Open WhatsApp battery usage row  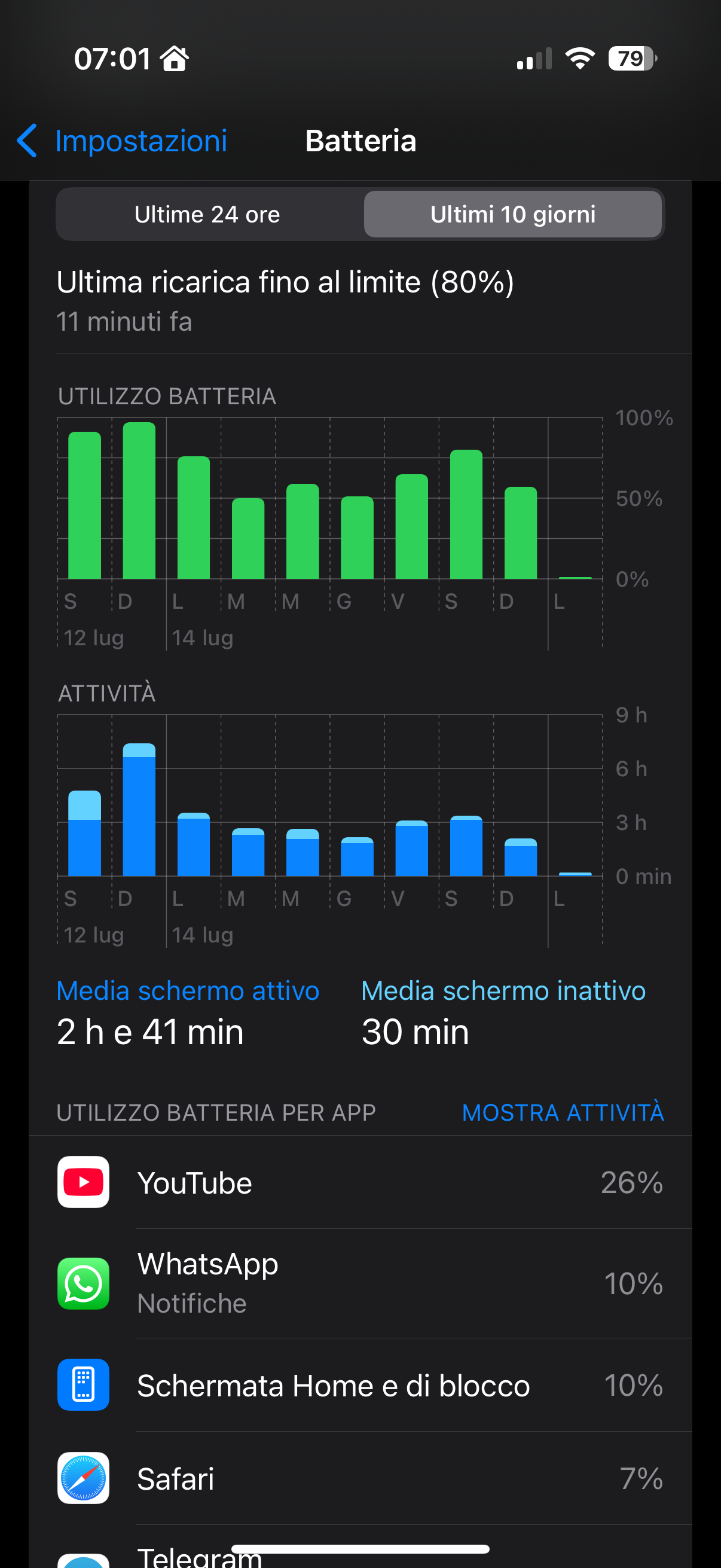tap(360, 1283)
